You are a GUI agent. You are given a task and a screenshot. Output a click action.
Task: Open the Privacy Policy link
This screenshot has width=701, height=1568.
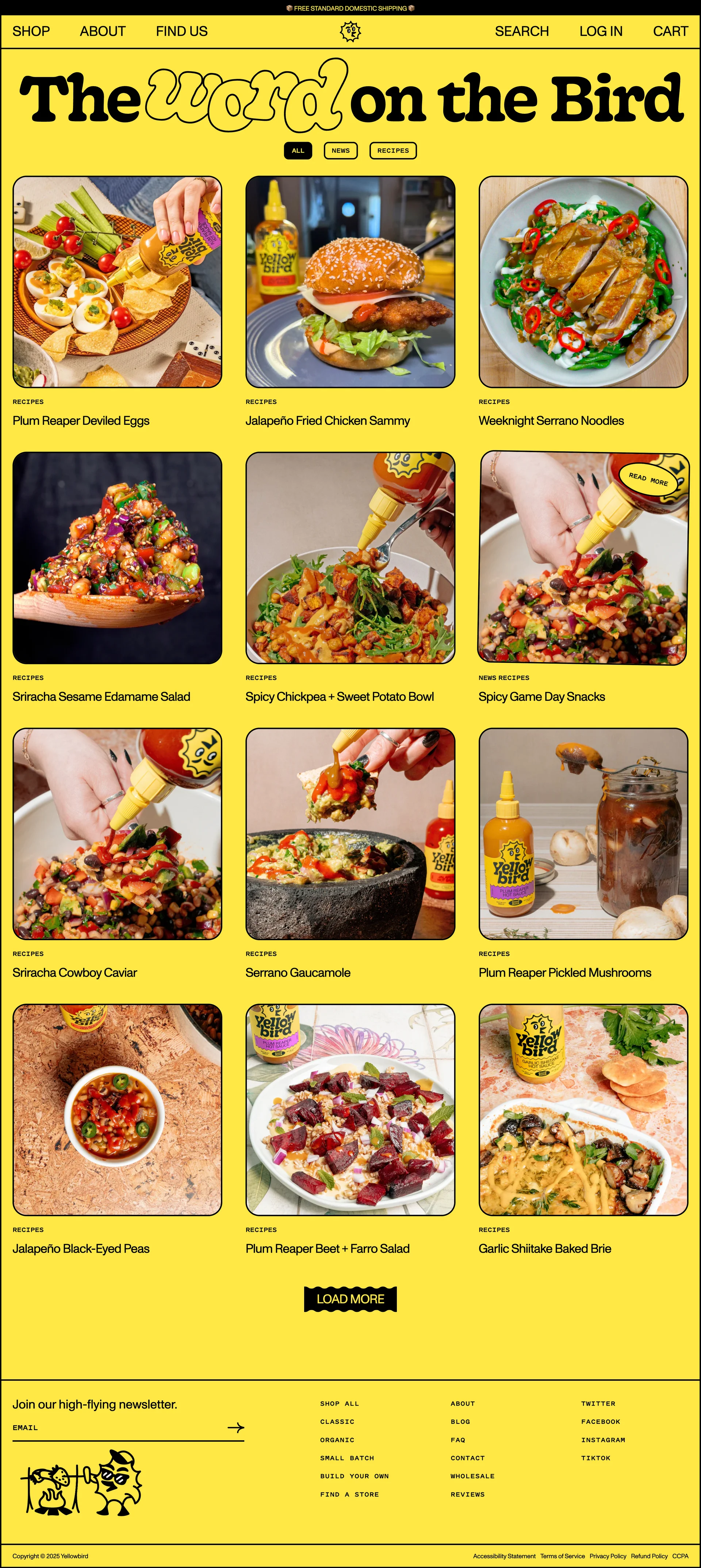607,1556
